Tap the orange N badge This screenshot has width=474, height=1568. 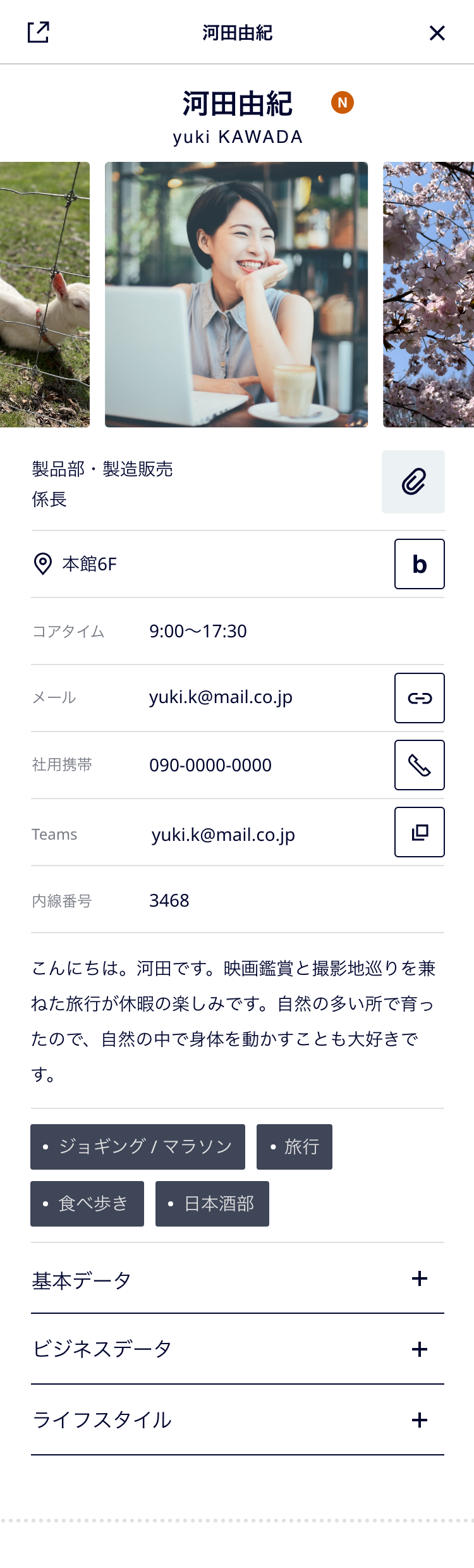(343, 102)
